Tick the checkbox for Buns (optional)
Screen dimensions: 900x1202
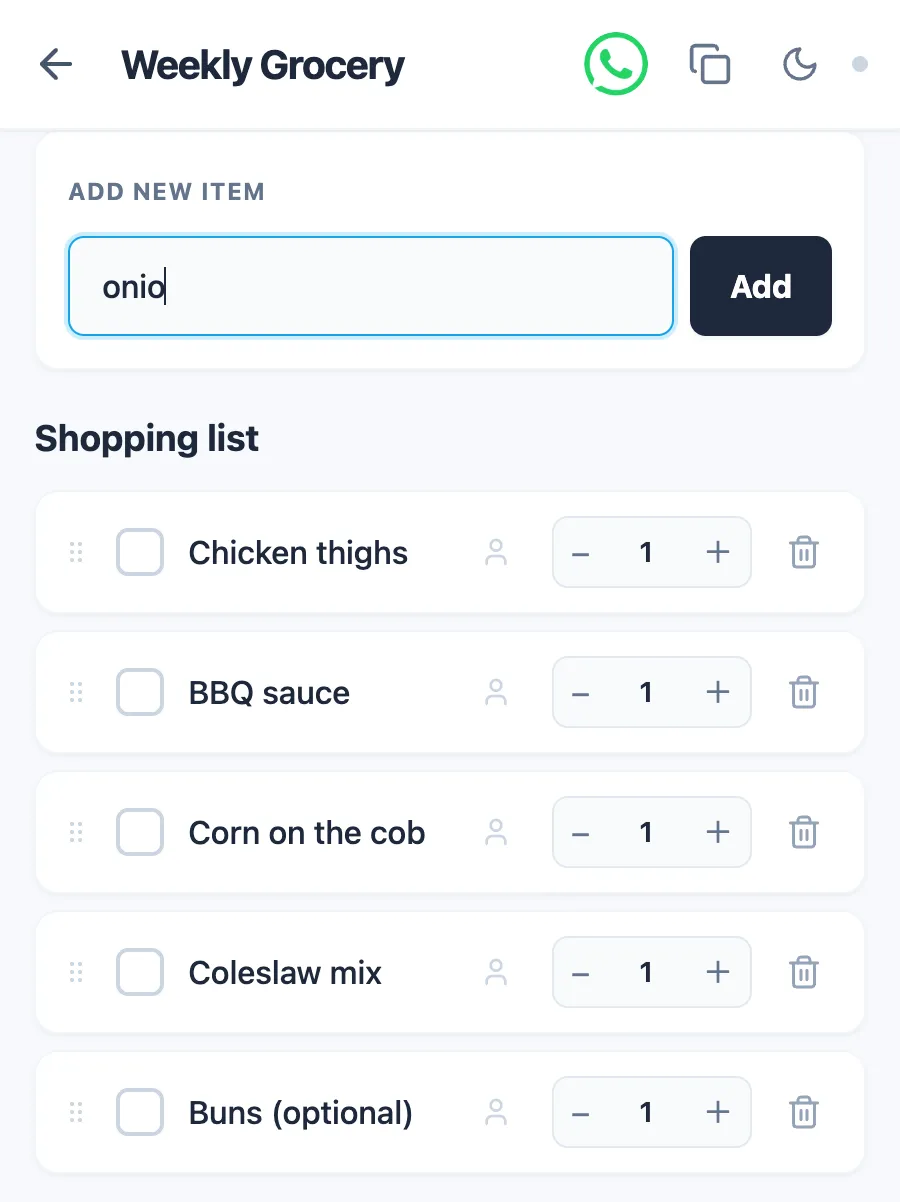tap(140, 1112)
